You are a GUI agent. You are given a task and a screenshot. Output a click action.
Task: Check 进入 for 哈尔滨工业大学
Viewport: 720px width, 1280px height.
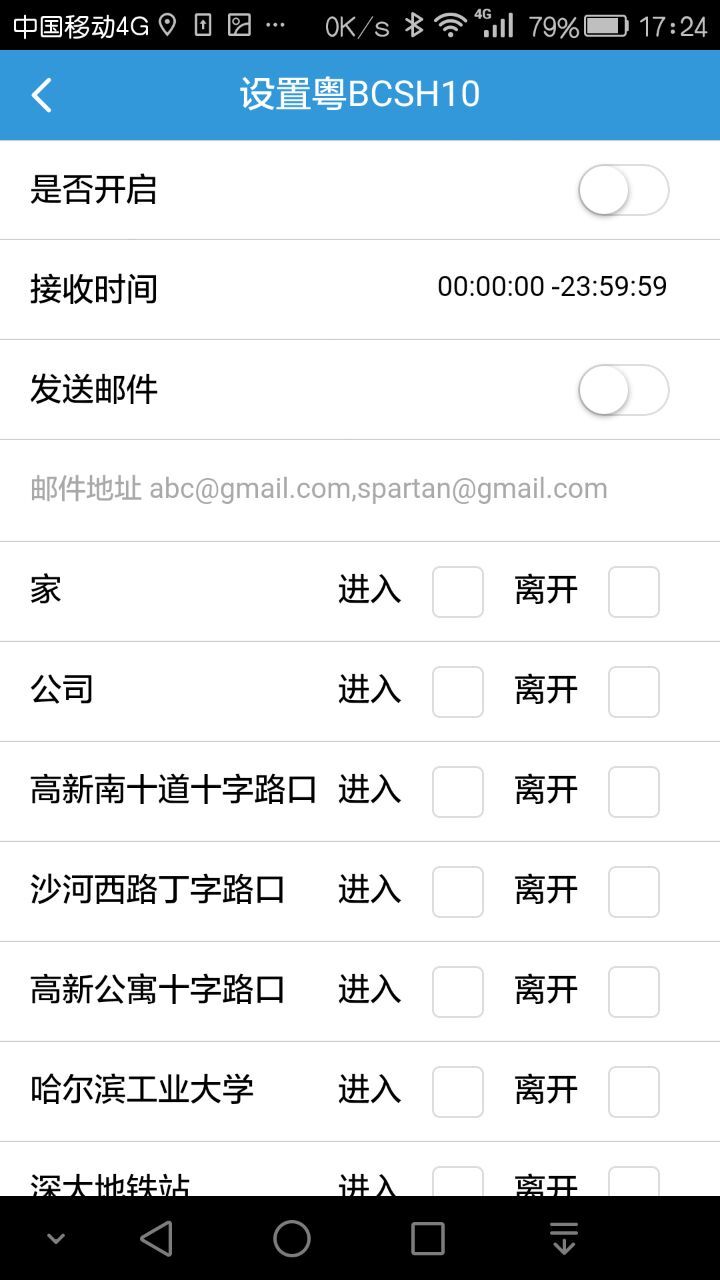pos(458,1092)
